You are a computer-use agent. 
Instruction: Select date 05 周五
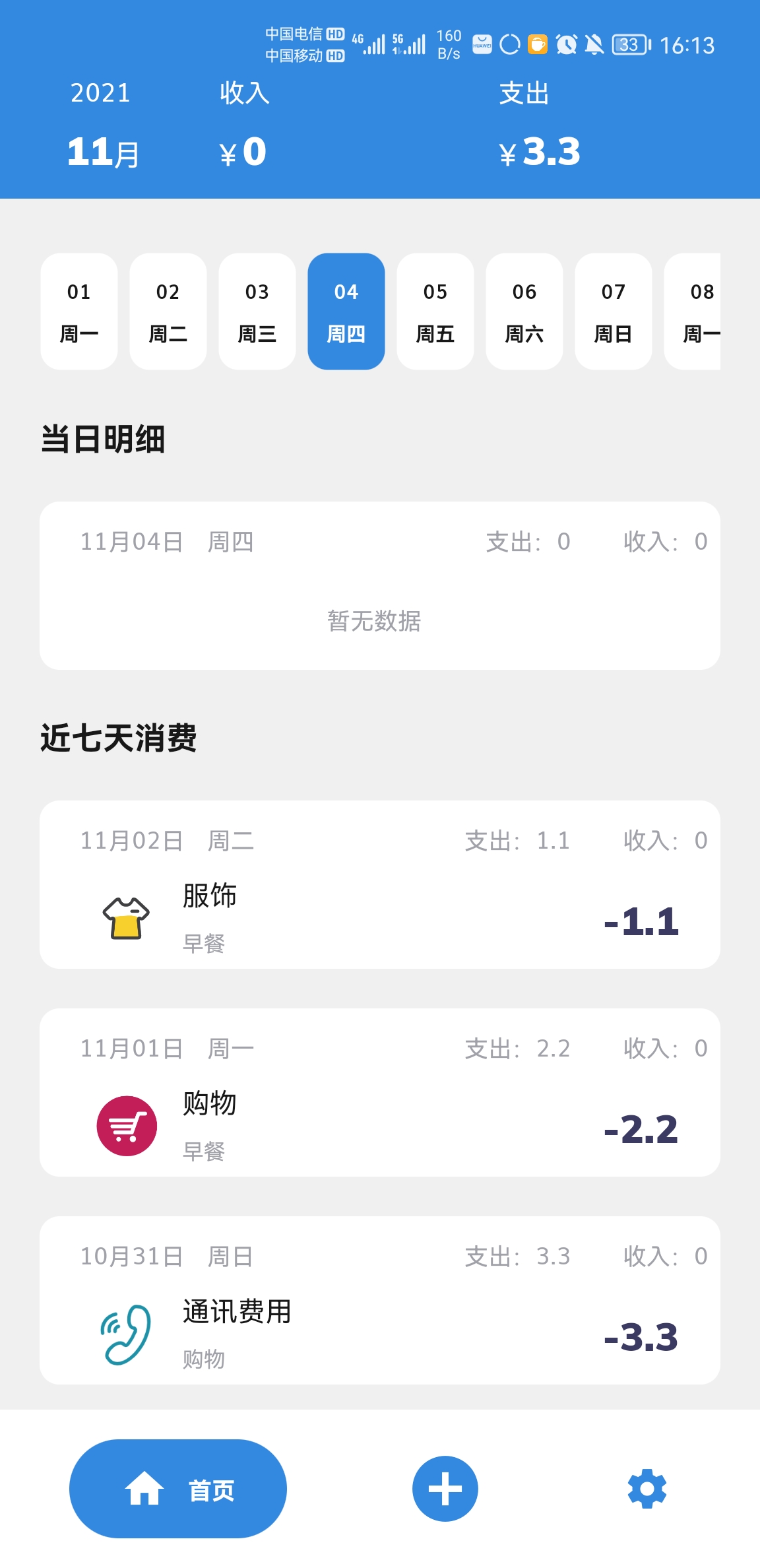[x=435, y=311]
